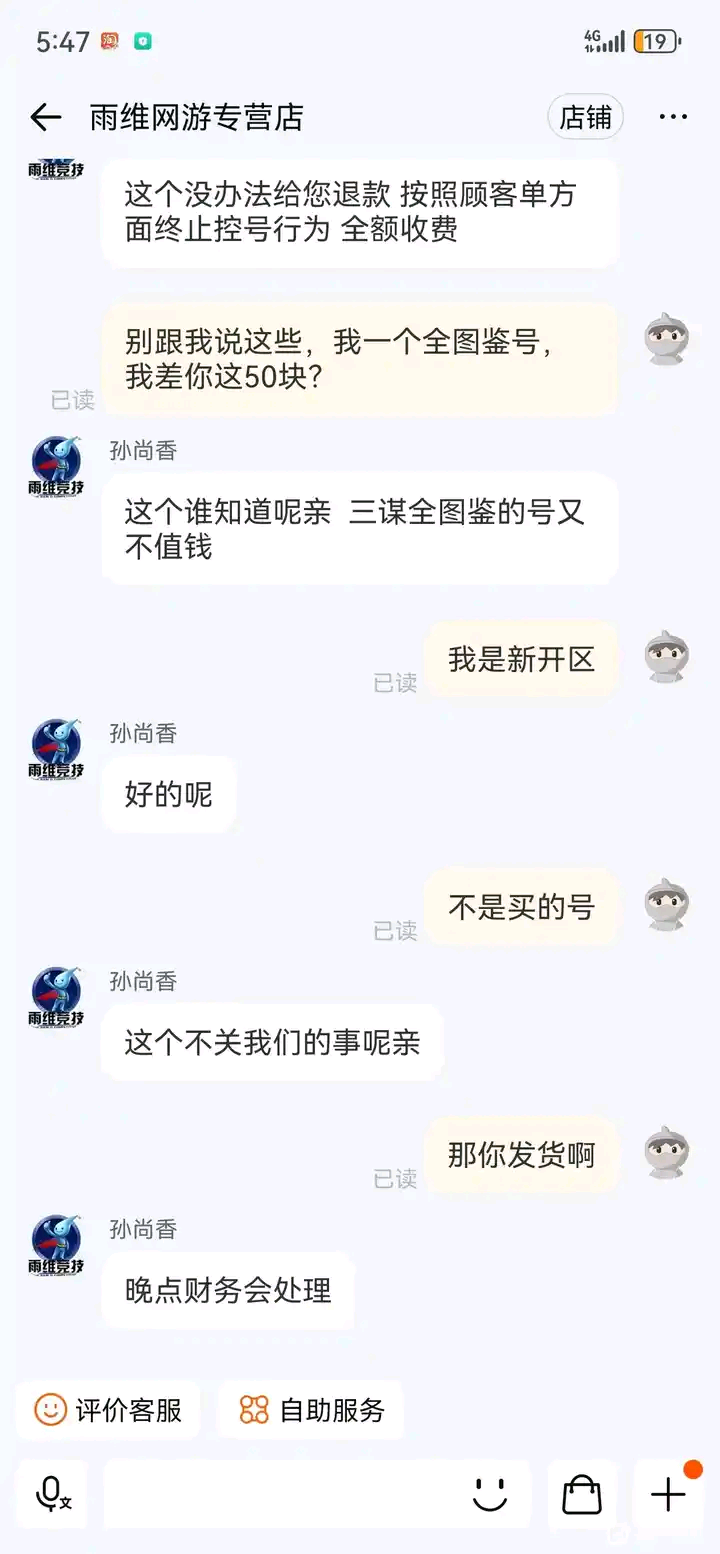Open the shopping bag icon

pyautogui.click(x=582, y=1495)
